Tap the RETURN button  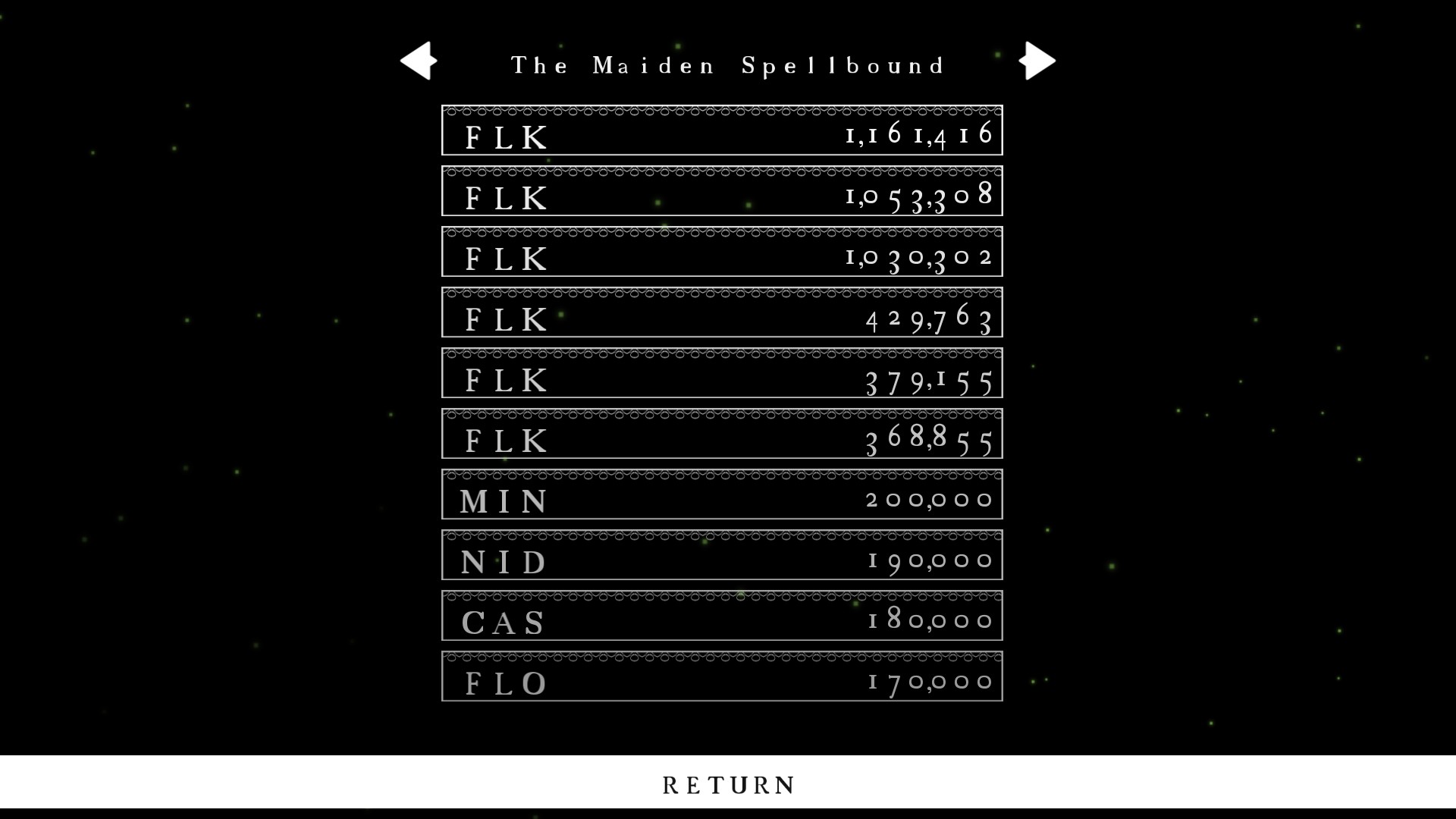tap(728, 783)
